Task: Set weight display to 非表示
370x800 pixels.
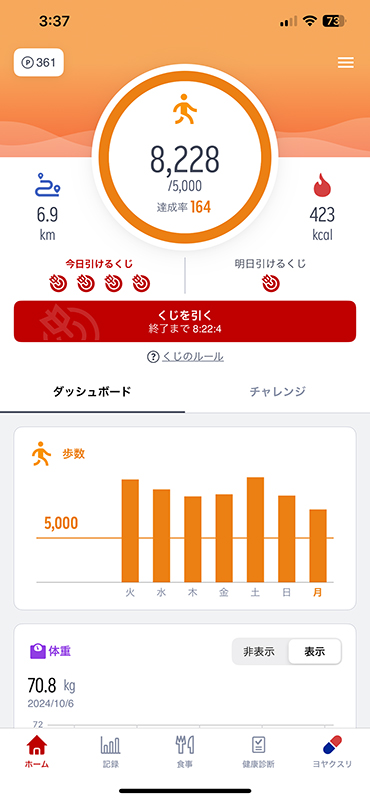Action: [260, 652]
